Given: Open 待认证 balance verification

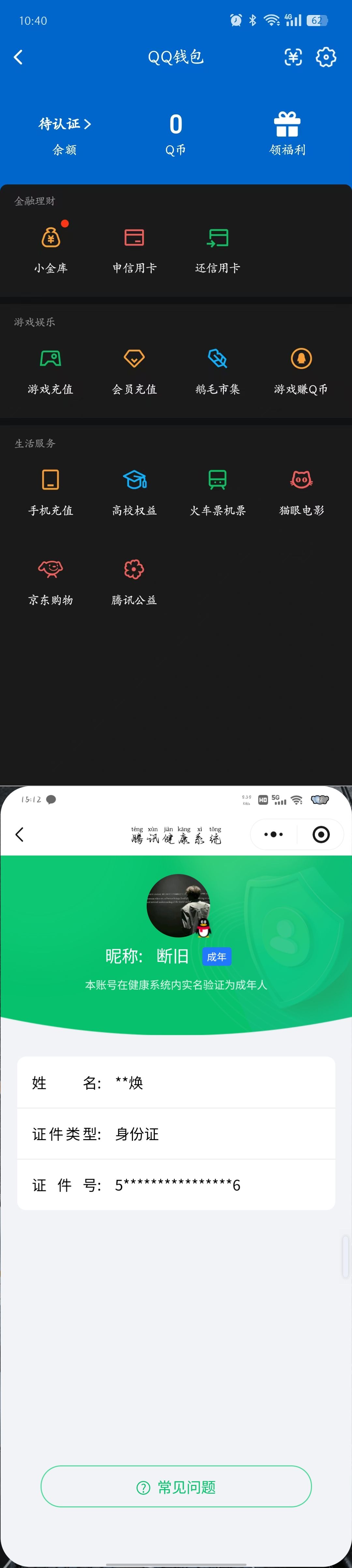Looking at the screenshot, I should pos(65,124).
